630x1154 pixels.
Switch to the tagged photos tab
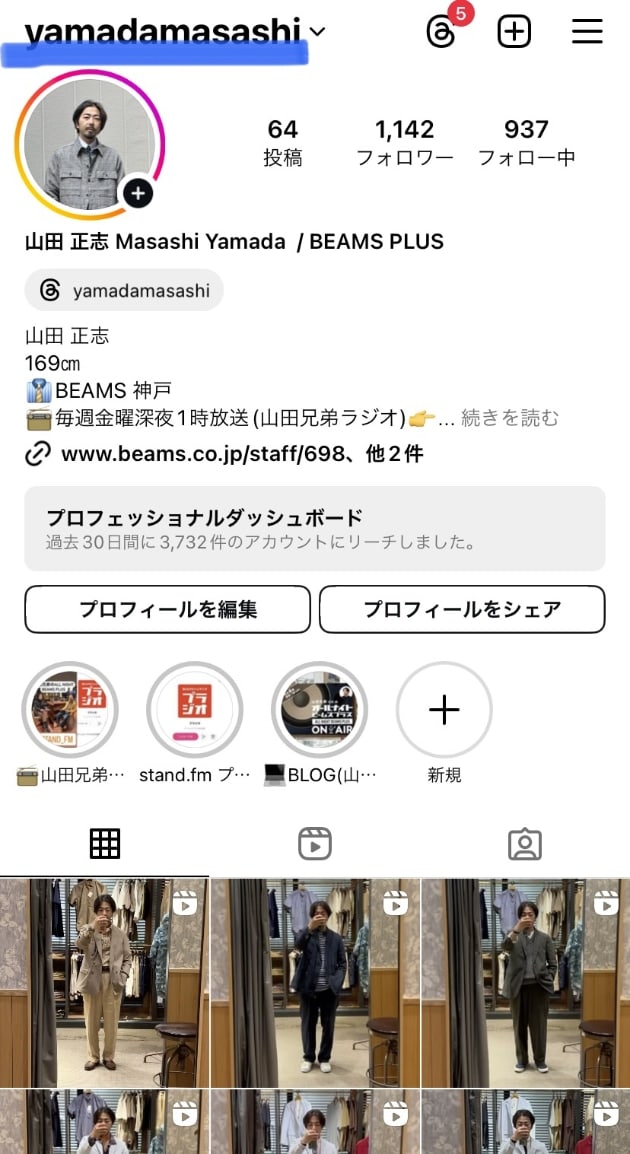point(525,844)
